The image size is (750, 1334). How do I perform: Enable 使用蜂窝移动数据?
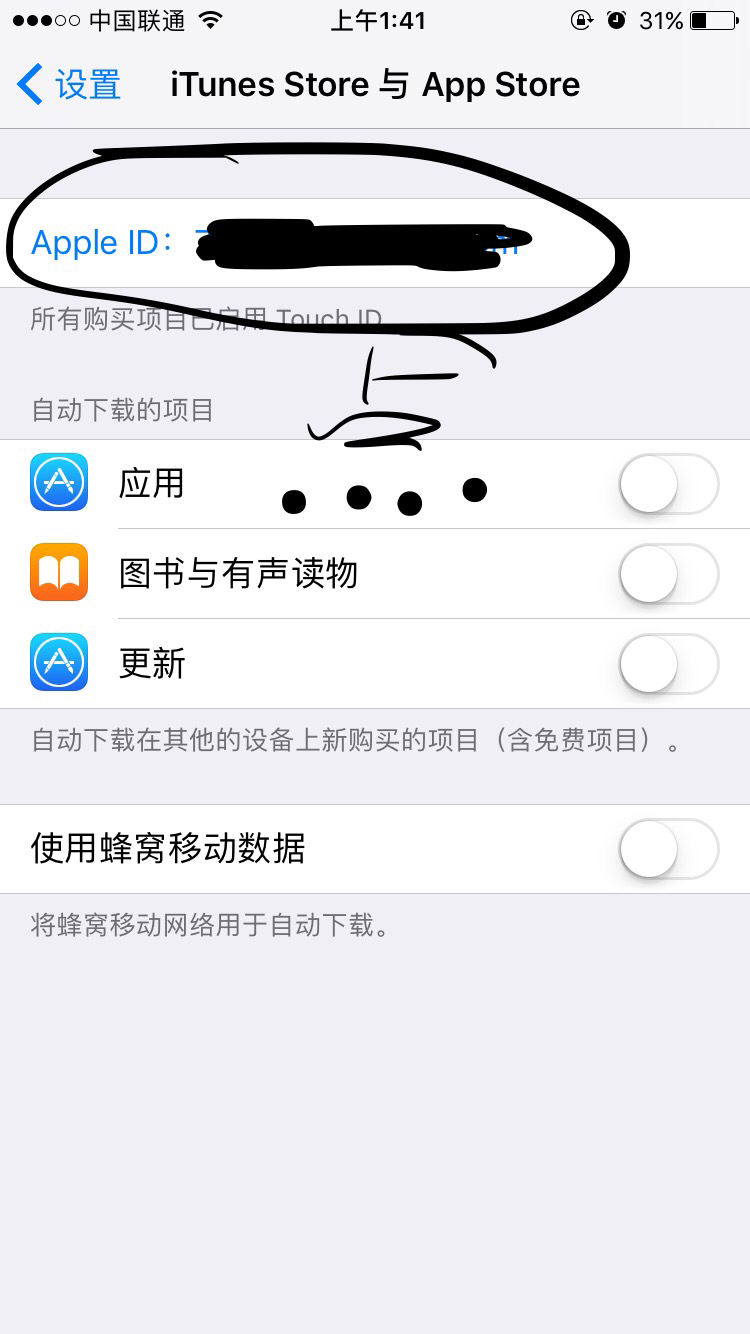(669, 849)
